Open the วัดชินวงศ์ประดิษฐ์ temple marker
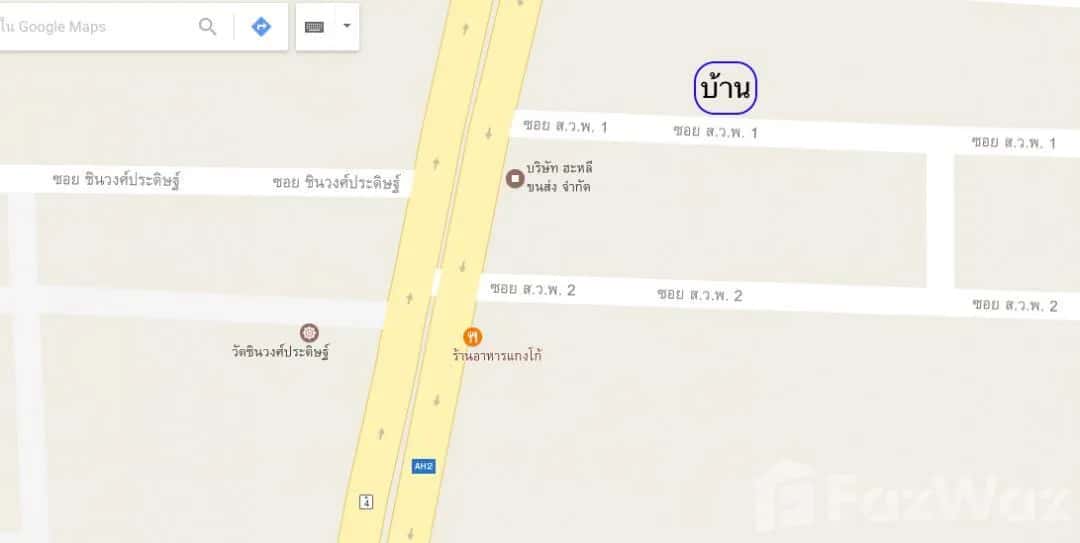This screenshot has height=543, width=1080. coord(309,332)
